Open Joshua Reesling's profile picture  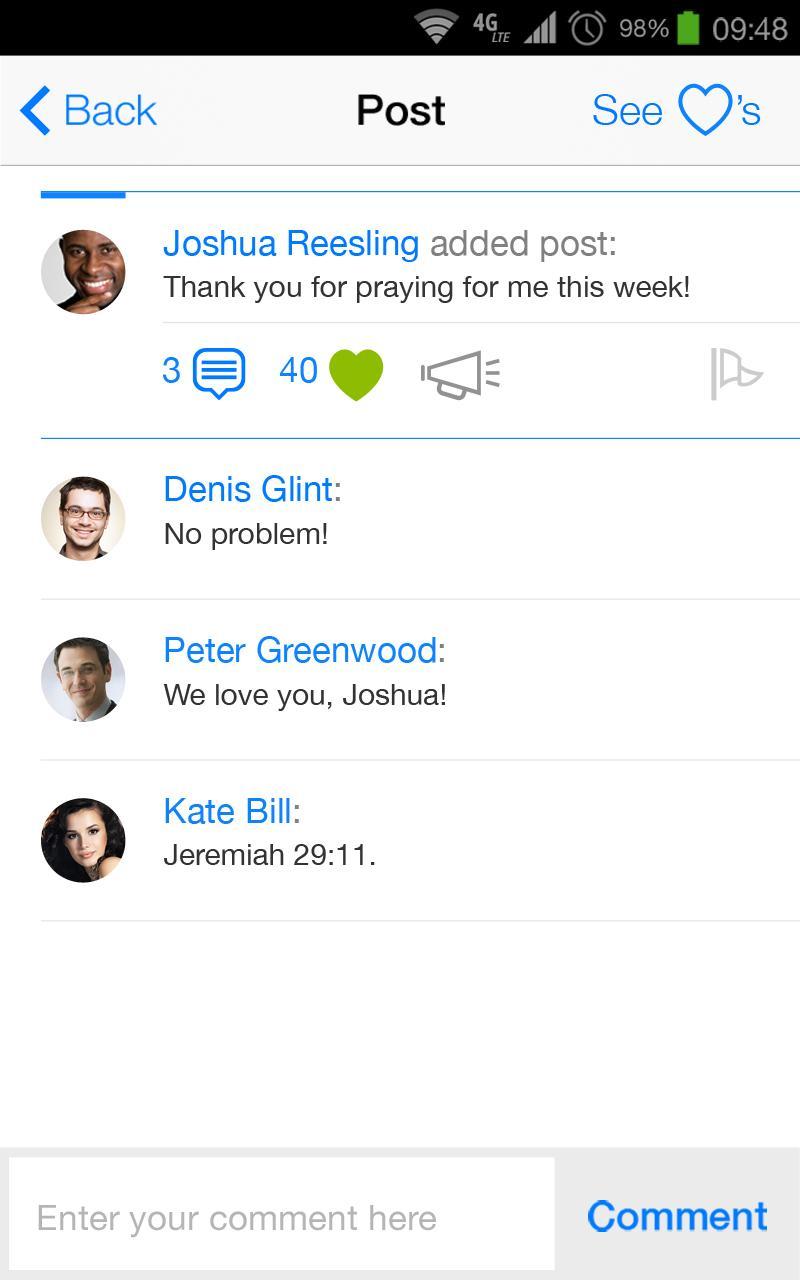click(x=83, y=271)
